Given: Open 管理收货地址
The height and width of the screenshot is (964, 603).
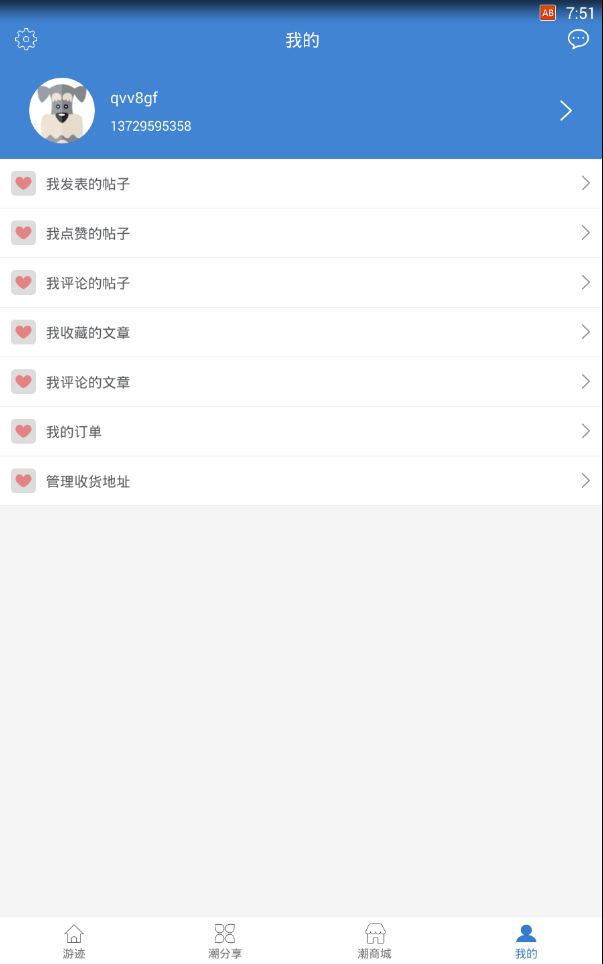Looking at the screenshot, I should 300,481.
